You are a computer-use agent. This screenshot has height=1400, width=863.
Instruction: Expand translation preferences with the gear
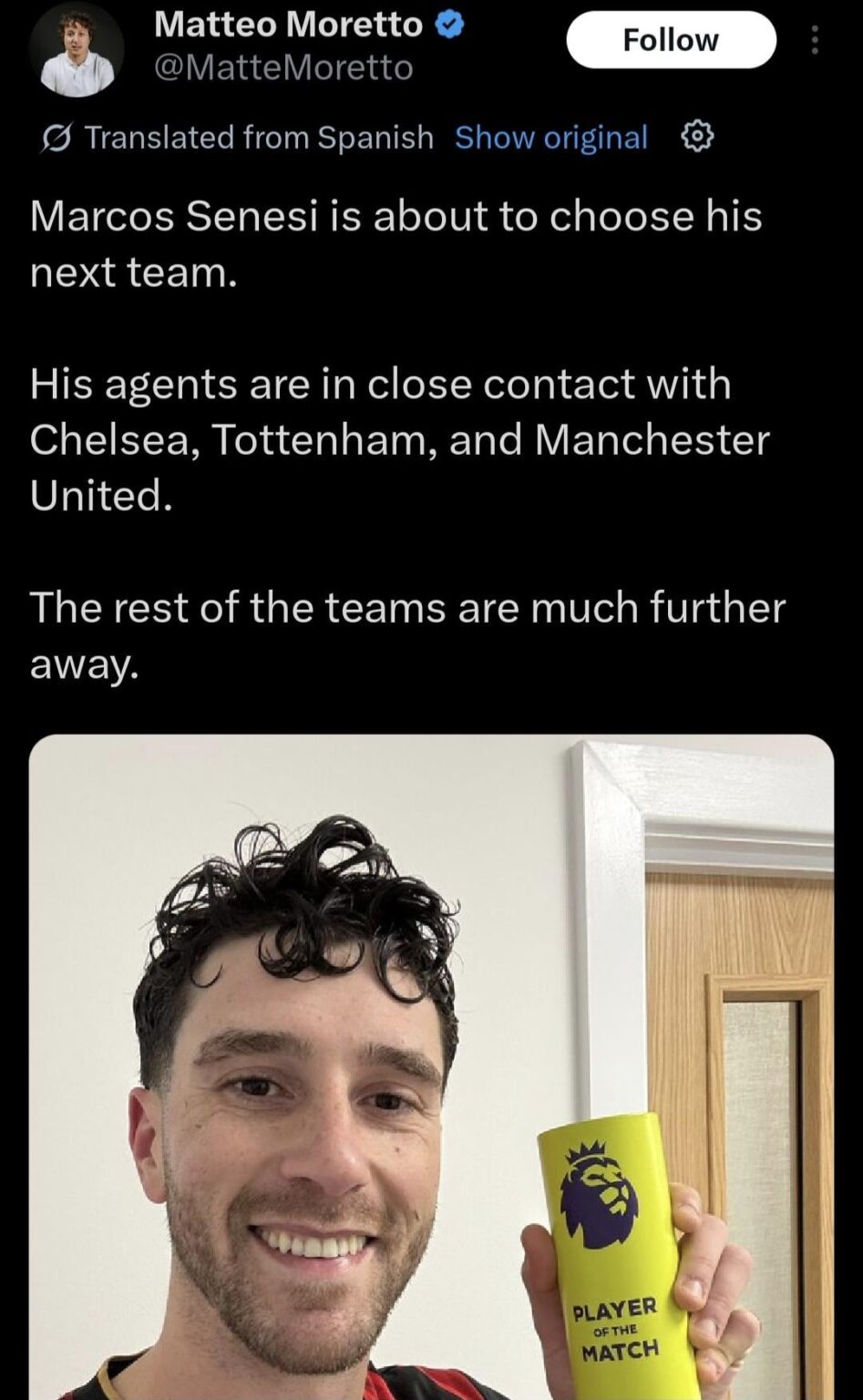(x=696, y=137)
